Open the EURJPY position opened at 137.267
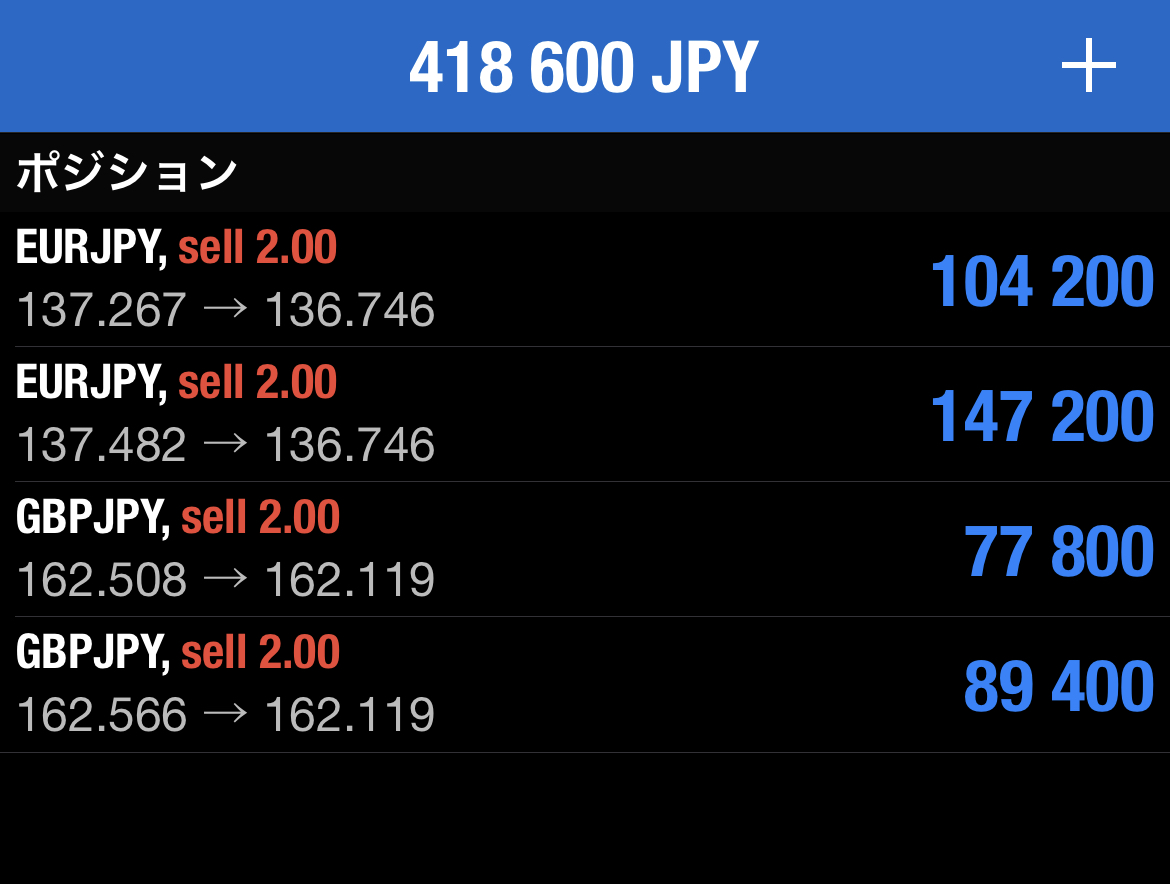This screenshot has height=884, width=1170. [584, 279]
